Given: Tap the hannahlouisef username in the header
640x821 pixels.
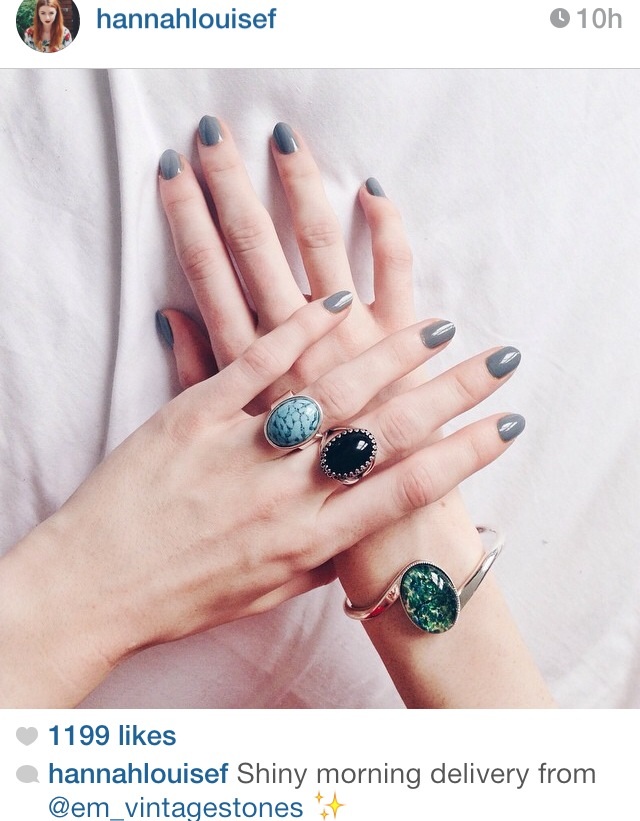Looking at the screenshot, I should point(186,19).
